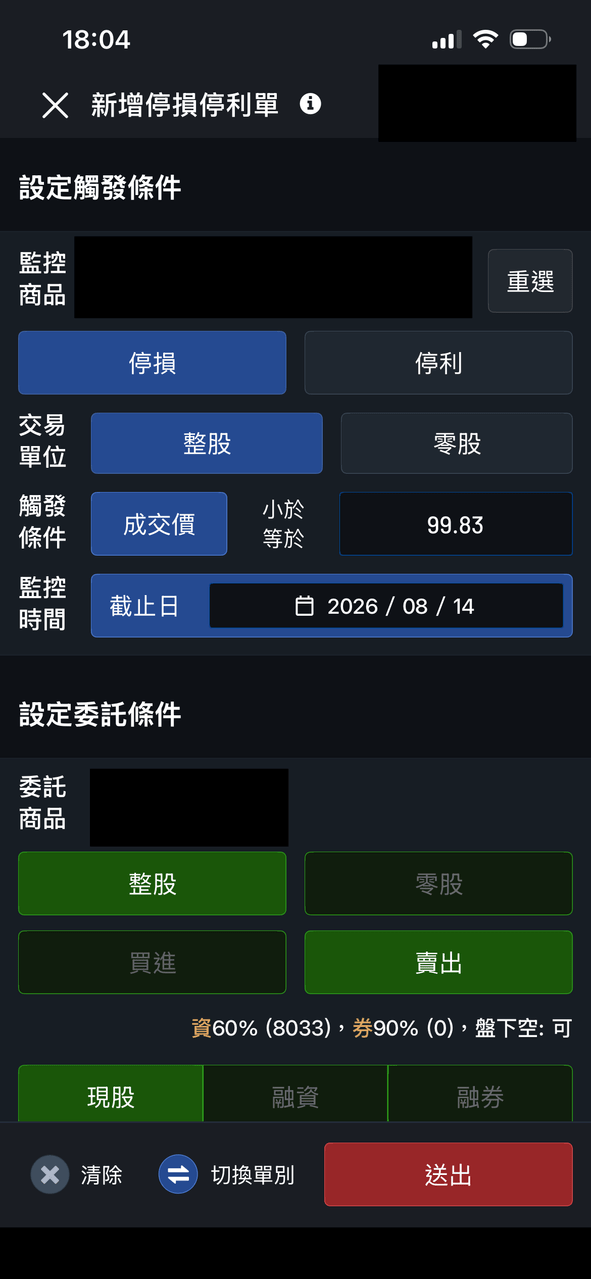The height and width of the screenshot is (1279, 591).
Task: Choose 整股 as the trigger trading unit
Action: pyautogui.click(x=207, y=443)
